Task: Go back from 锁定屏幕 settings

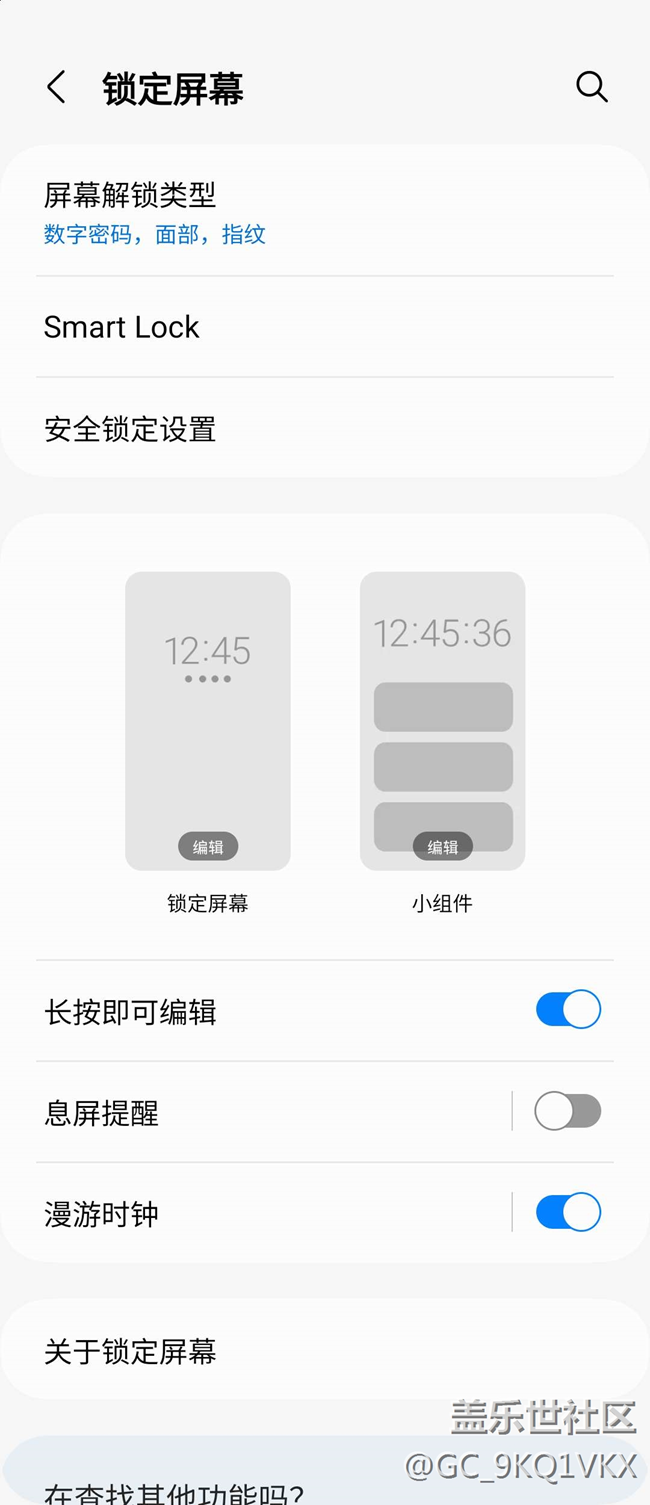Action: (x=57, y=88)
